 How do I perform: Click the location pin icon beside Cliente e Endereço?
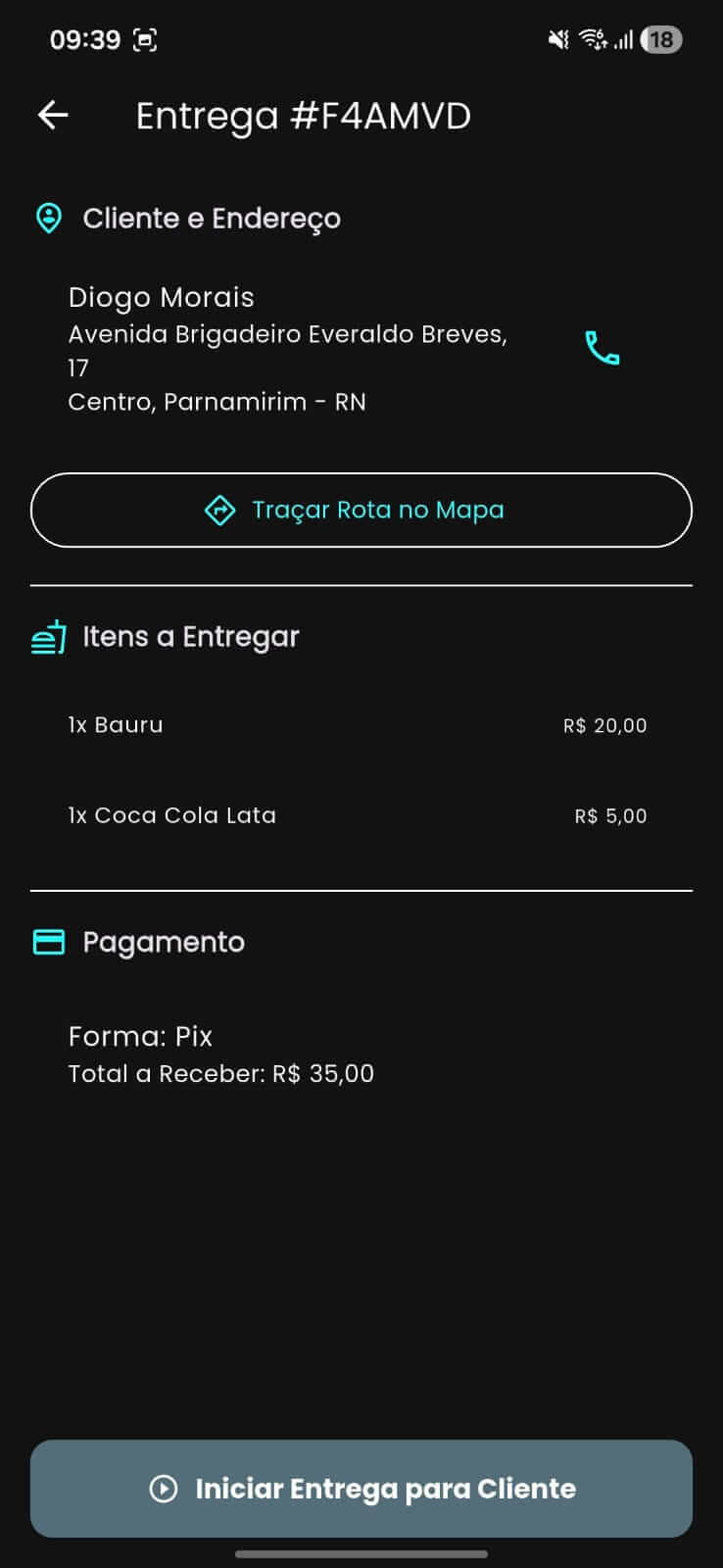(47, 218)
